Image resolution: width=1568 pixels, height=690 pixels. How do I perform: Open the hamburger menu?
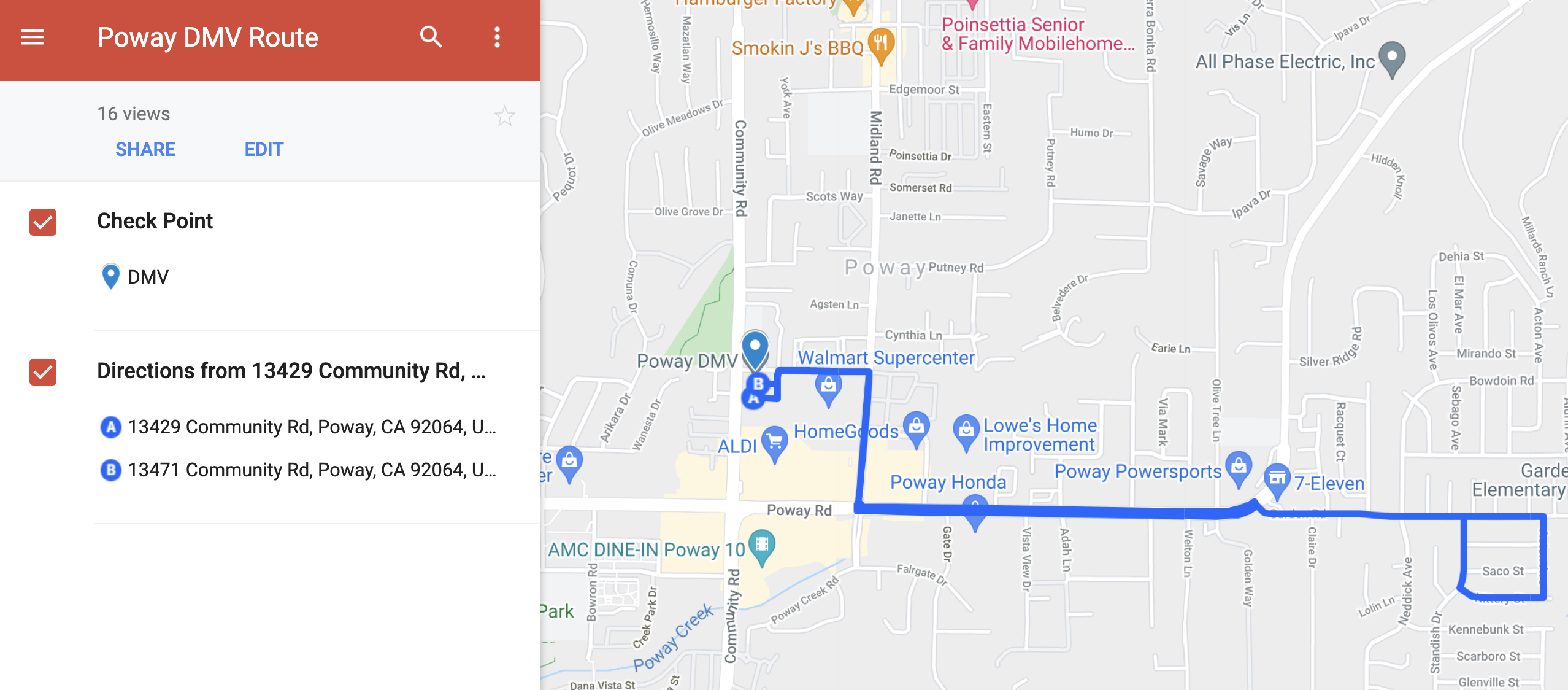[32, 37]
